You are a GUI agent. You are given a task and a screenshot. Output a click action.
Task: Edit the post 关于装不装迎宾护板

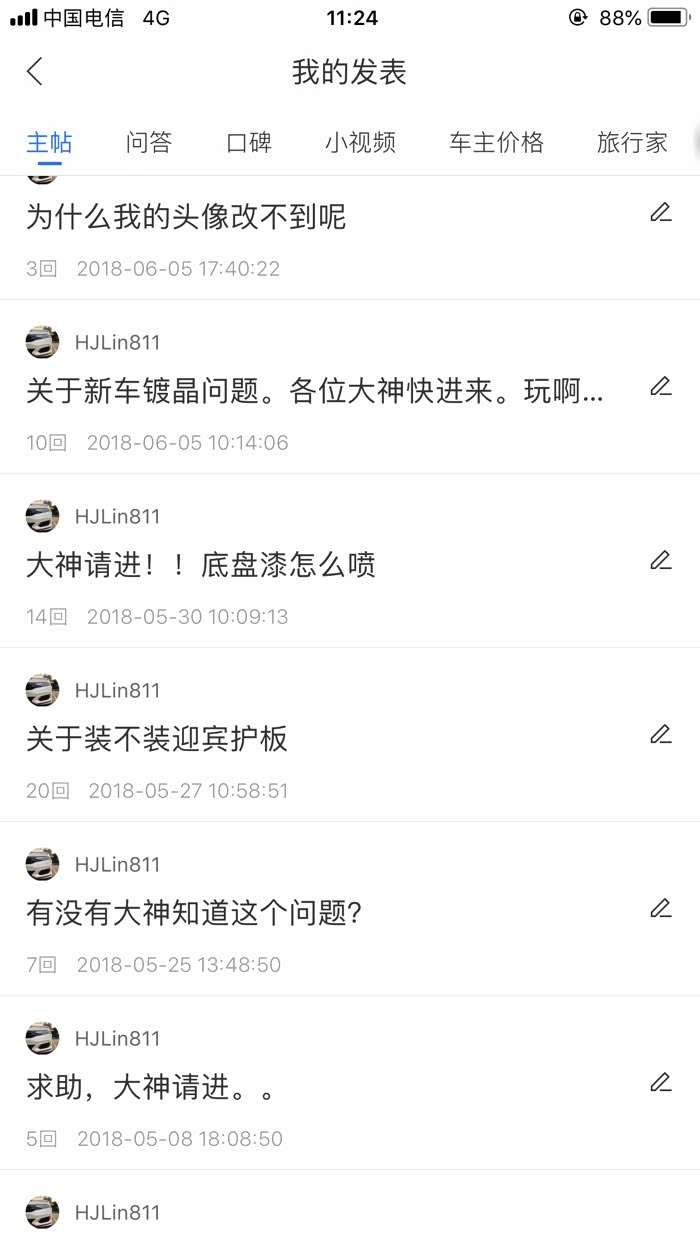coord(660,734)
